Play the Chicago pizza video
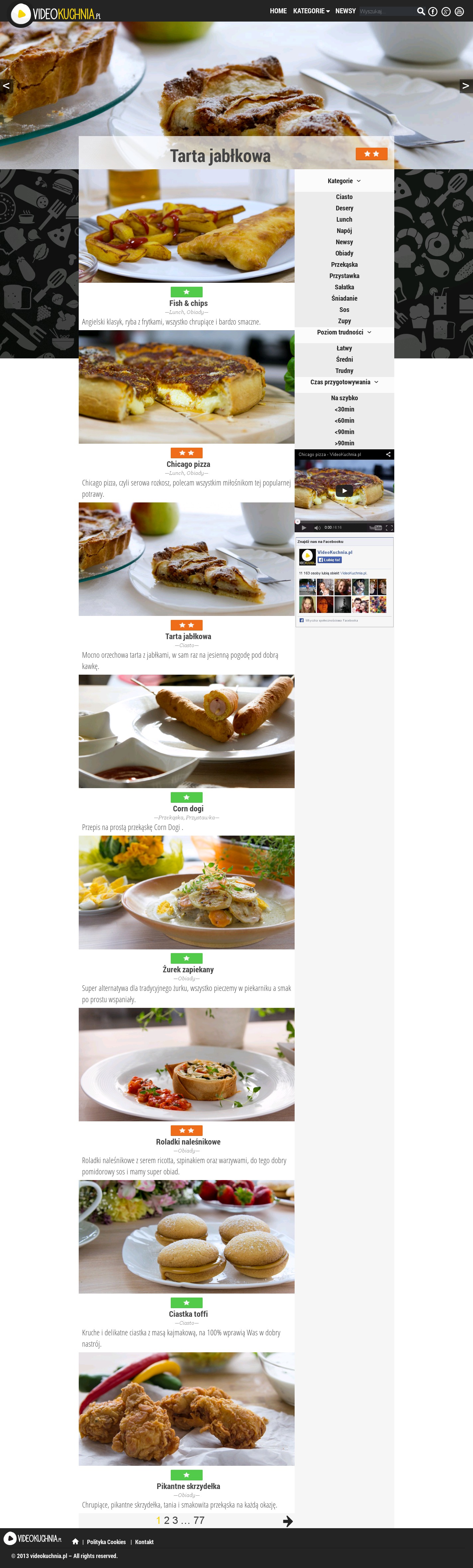Image resolution: width=473 pixels, height=1568 pixels. pos(344,490)
